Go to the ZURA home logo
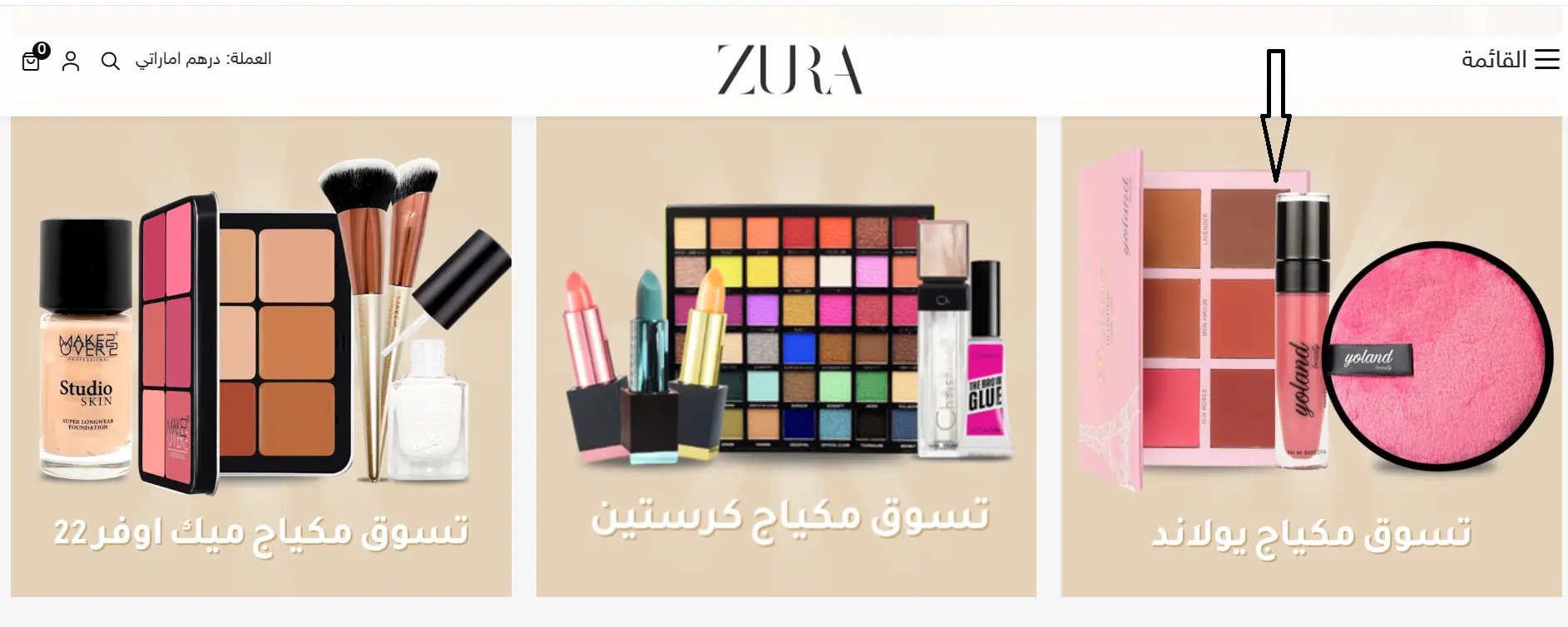The width and height of the screenshot is (1568, 627). tap(789, 70)
